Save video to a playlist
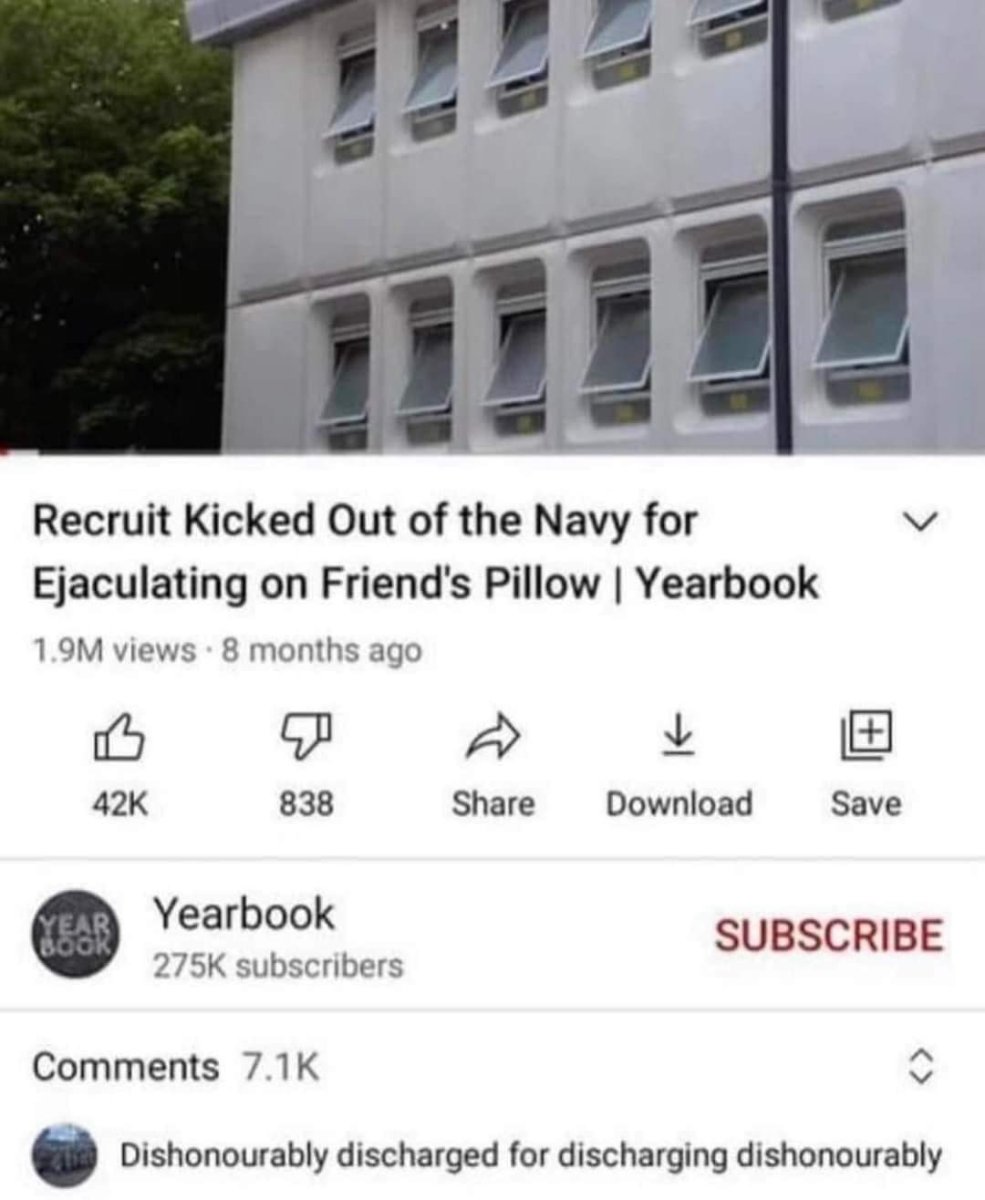 [866, 740]
